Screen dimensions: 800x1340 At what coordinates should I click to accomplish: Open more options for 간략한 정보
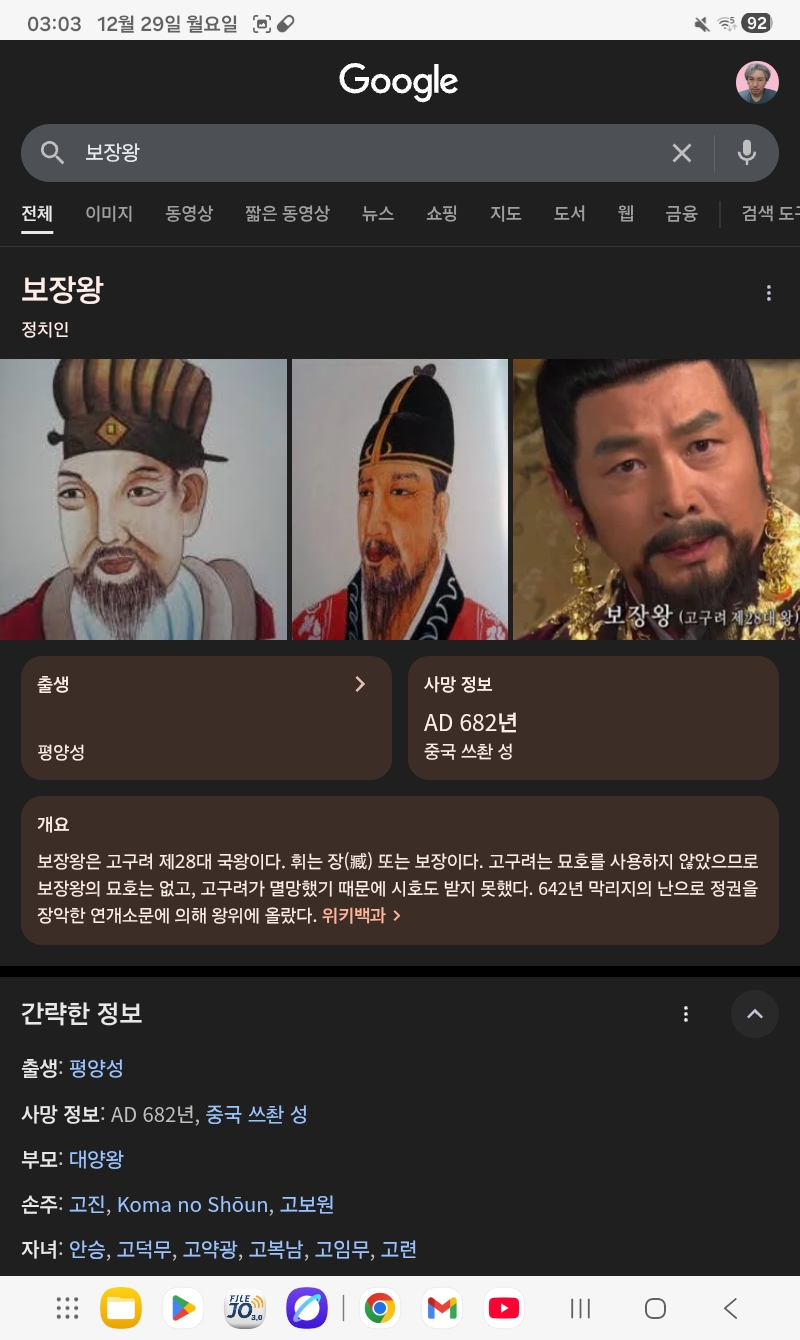tap(685, 1014)
